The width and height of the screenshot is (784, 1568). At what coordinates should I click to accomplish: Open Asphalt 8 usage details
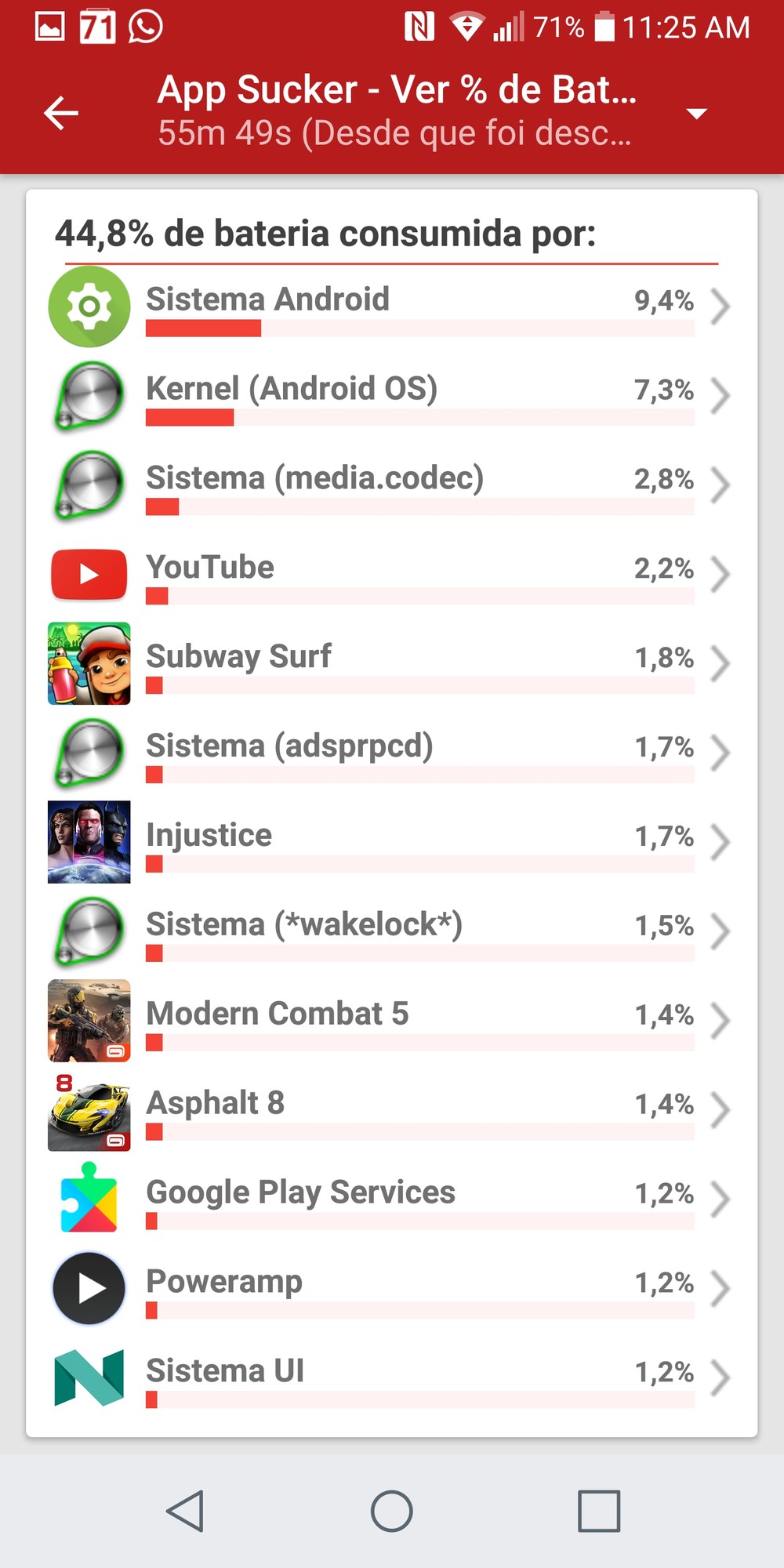(x=392, y=1109)
